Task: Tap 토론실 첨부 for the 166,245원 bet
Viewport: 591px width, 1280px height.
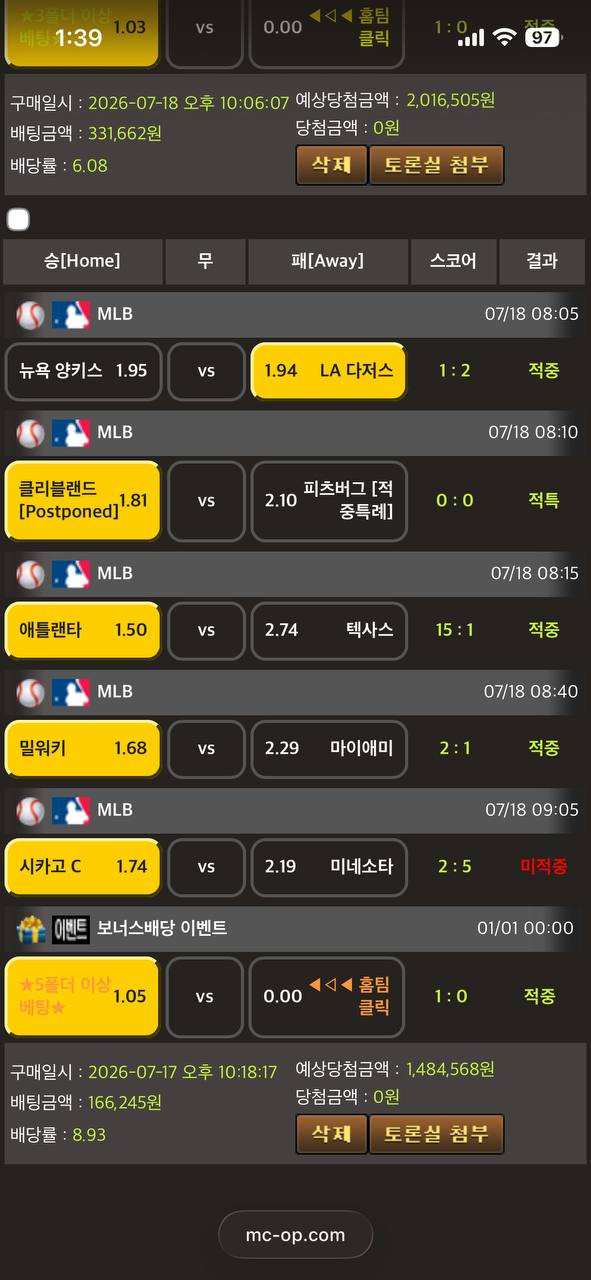Action: click(436, 1134)
